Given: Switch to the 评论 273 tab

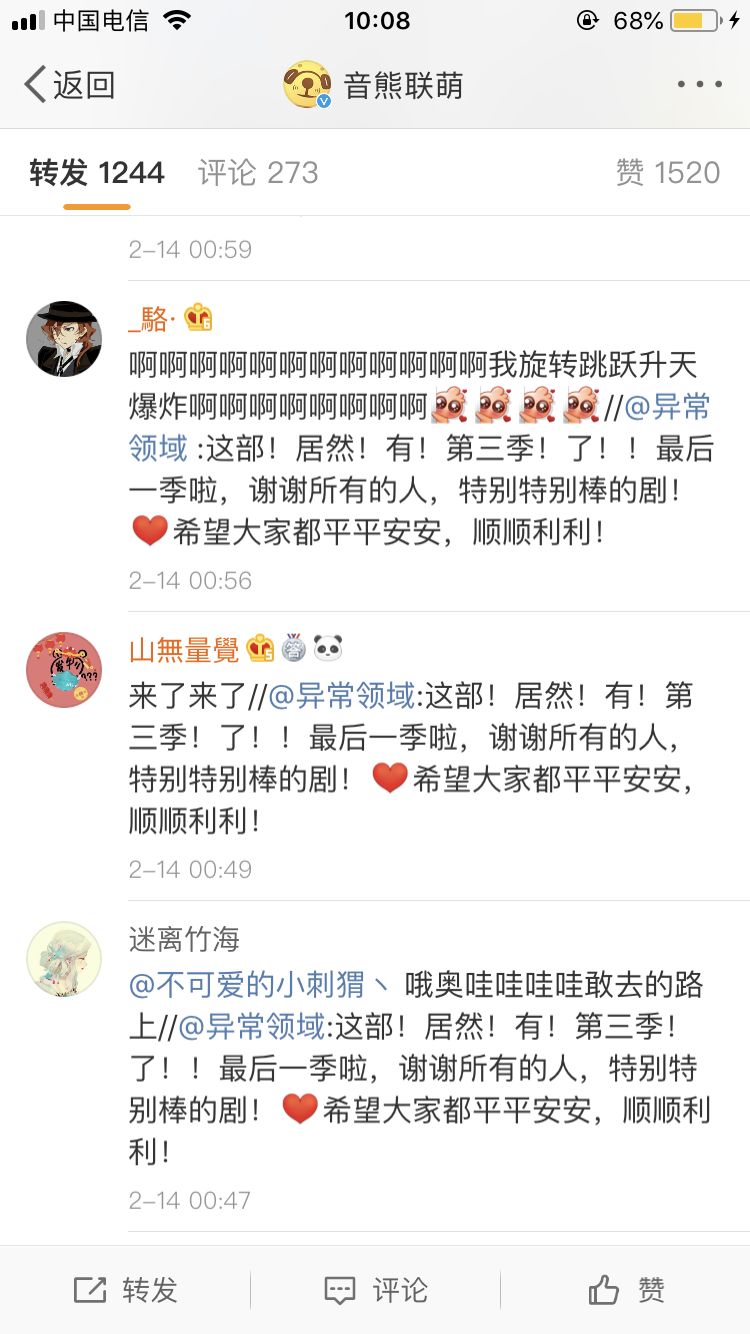Looking at the screenshot, I should [258, 173].
